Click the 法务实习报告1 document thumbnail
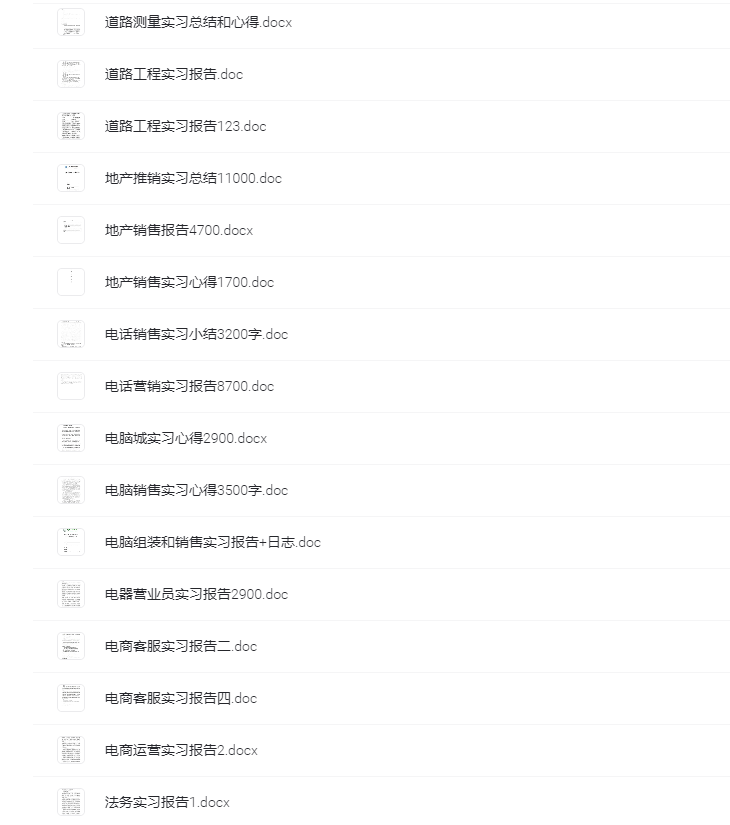730x825 pixels. [71, 802]
